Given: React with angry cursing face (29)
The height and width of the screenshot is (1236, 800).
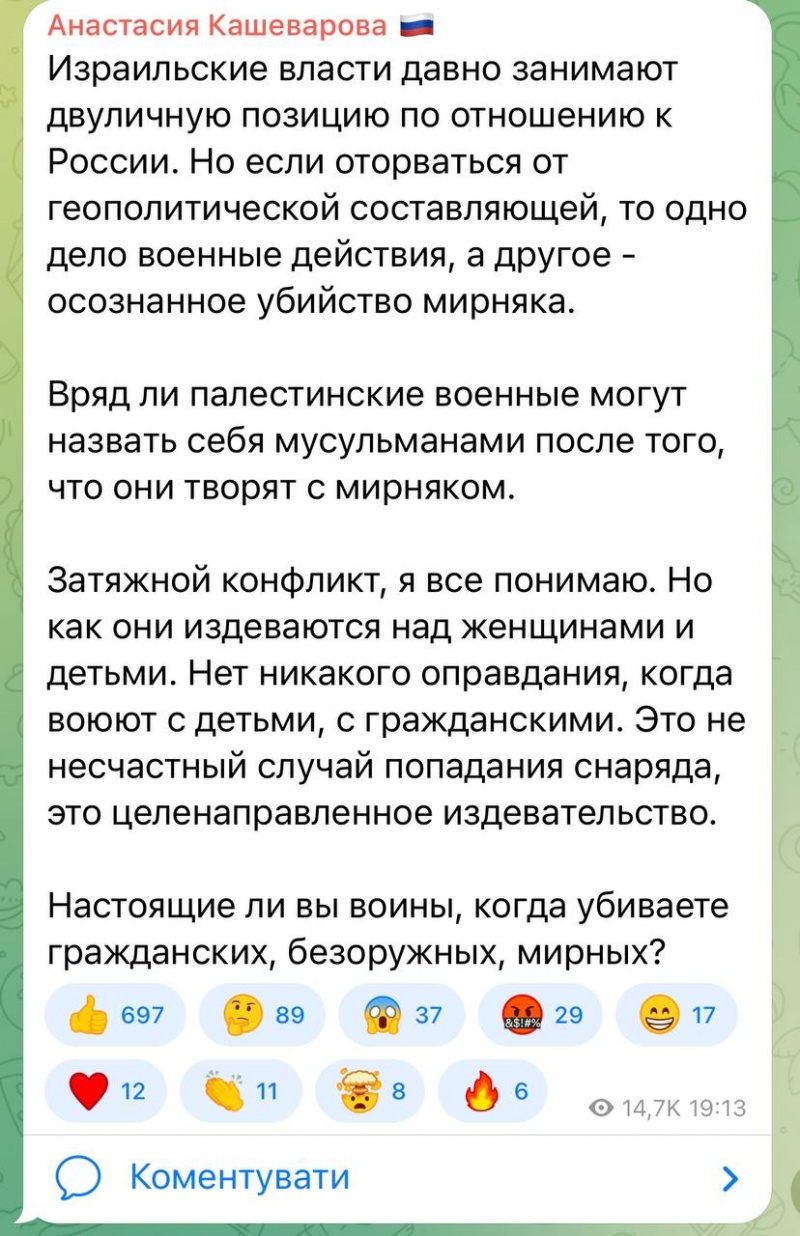Looking at the screenshot, I should pos(540,1015).
